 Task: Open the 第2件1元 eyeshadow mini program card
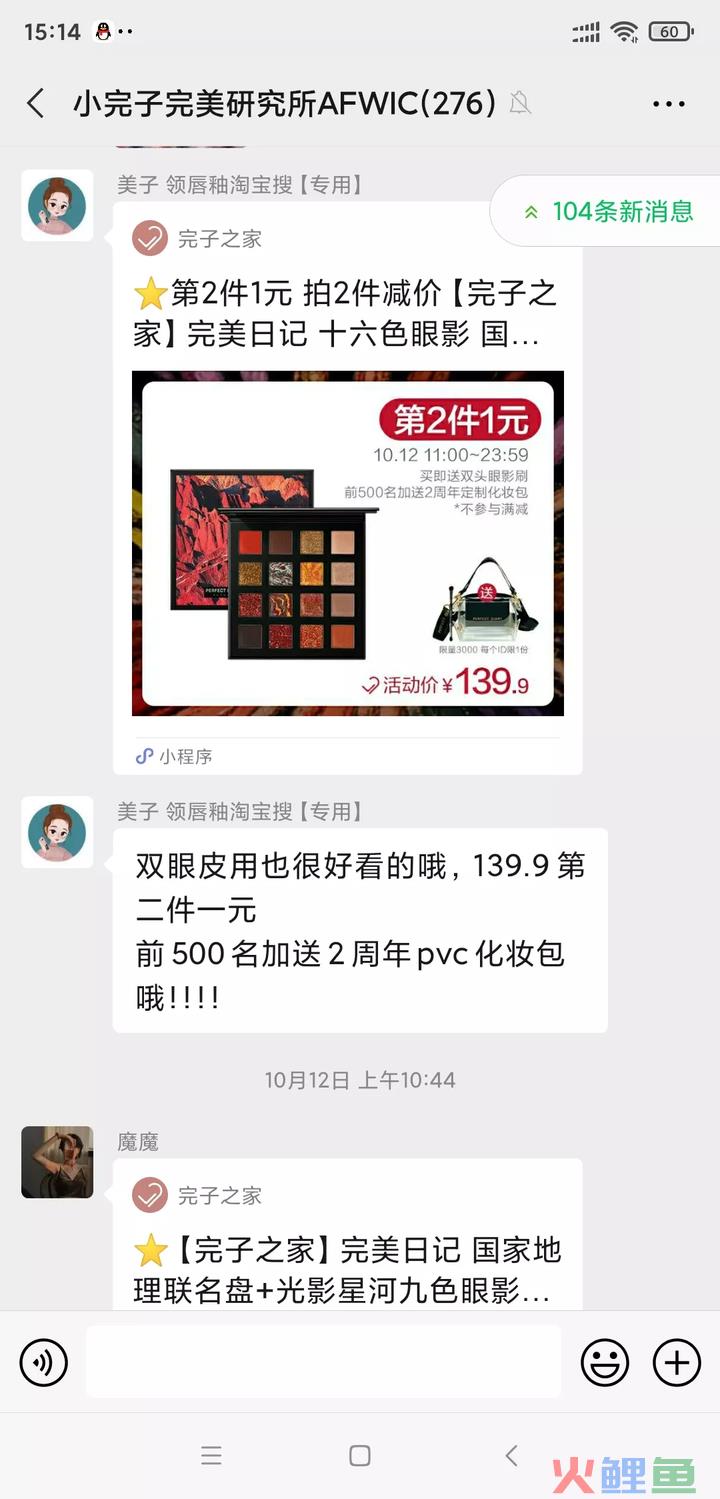point(347,488)
